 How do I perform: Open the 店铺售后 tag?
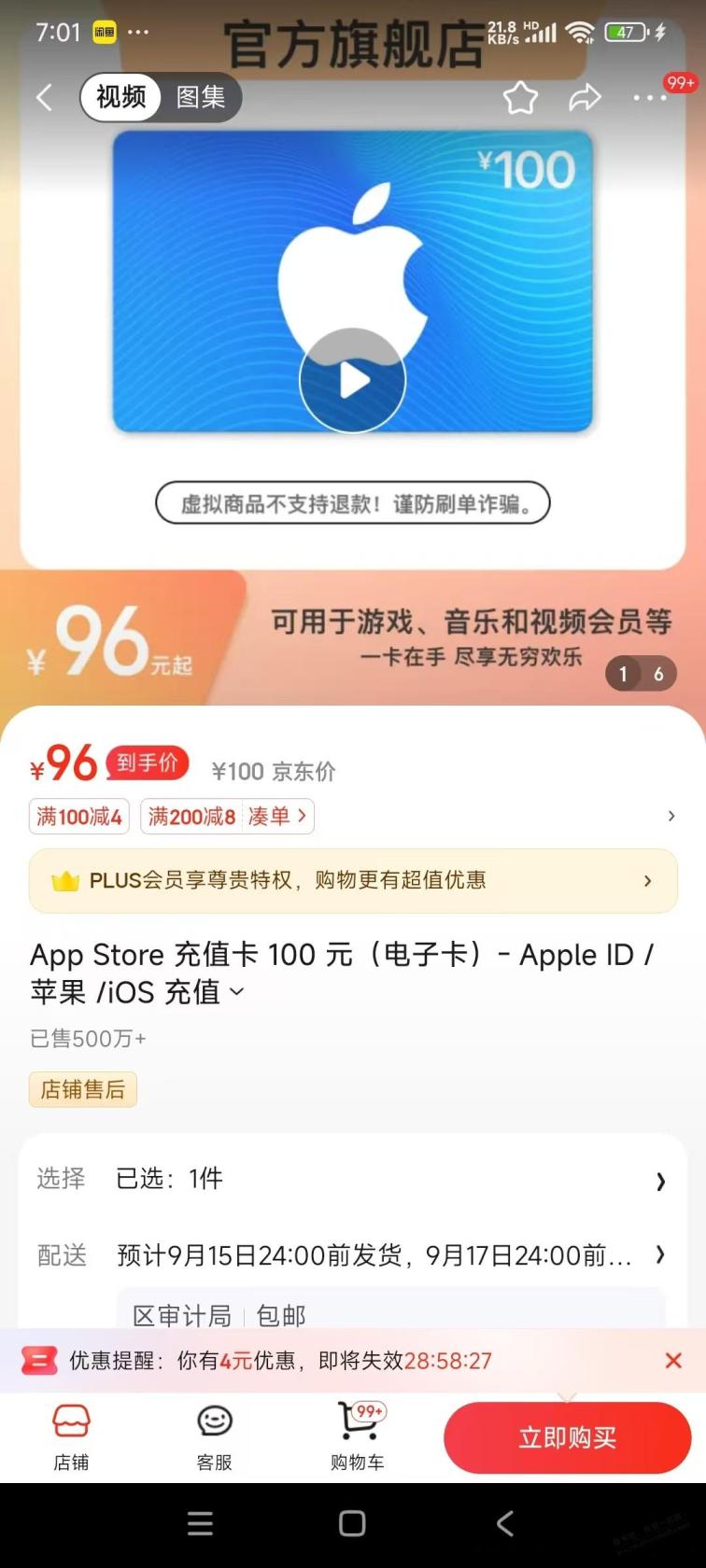click(x=82, y=1089)
